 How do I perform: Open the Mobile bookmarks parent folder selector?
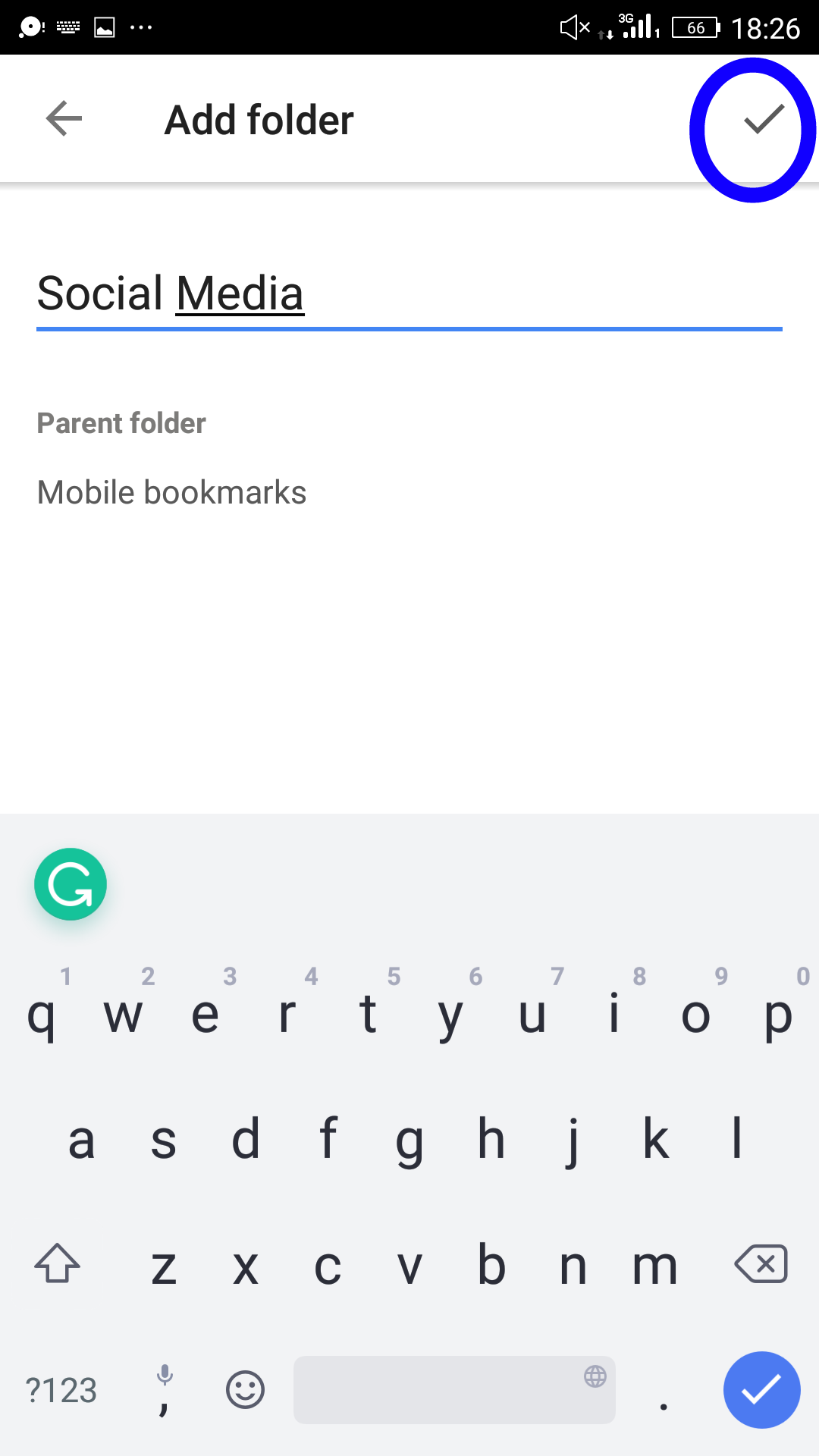(171, 491)
